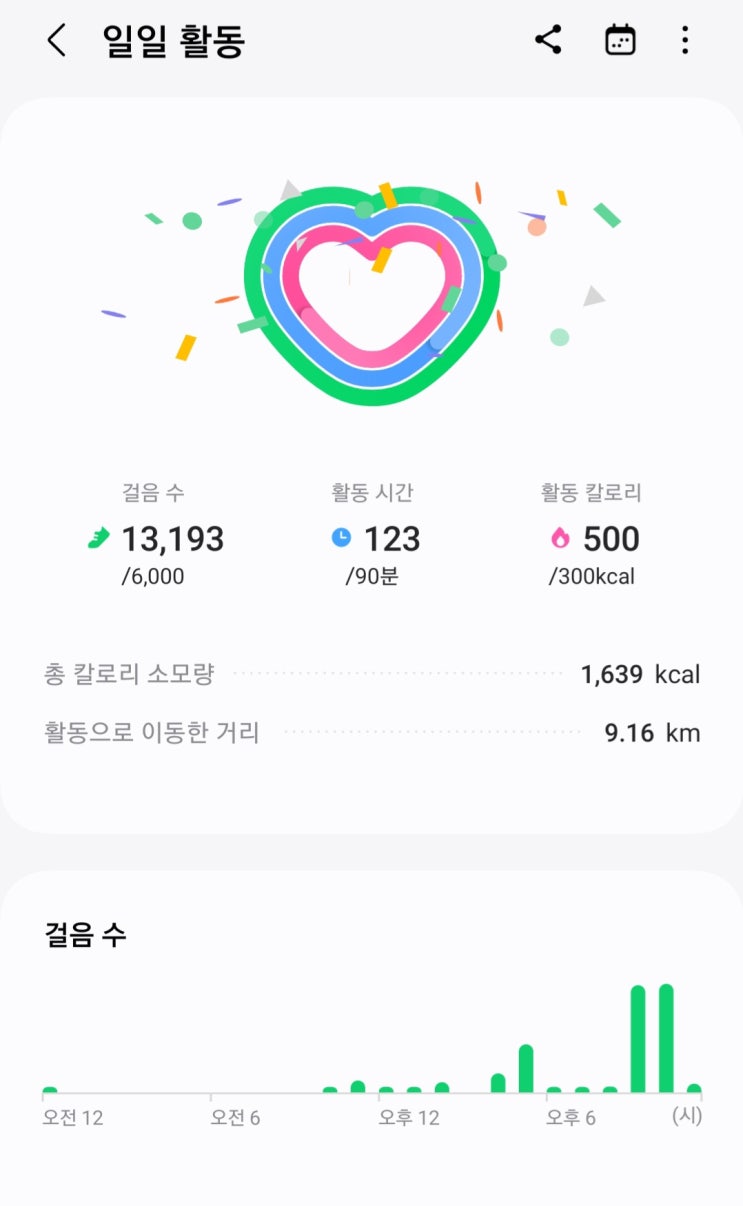Open the calendar date picker
743x1206 pixels.
click(x=620, y=40)
